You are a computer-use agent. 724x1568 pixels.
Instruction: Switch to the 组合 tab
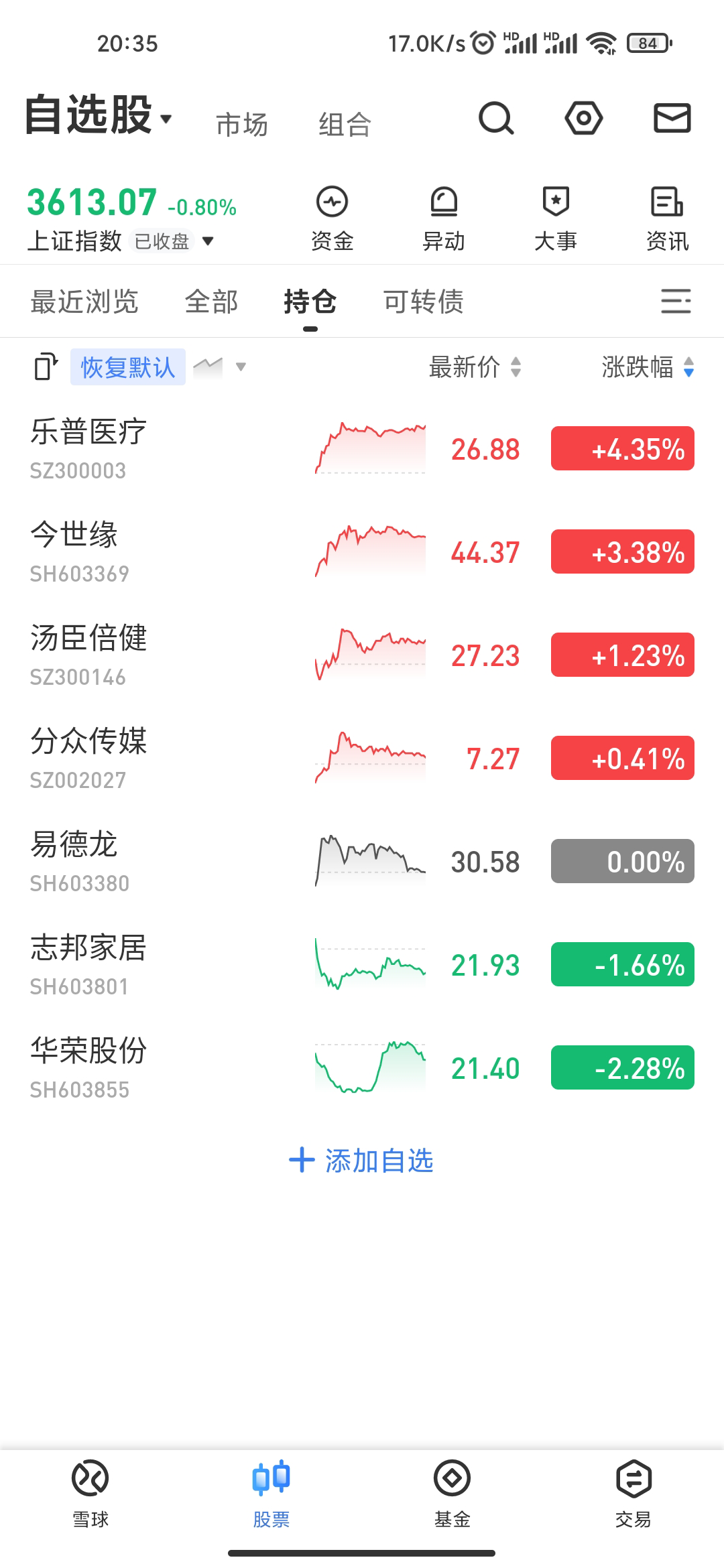coord(345,125)
